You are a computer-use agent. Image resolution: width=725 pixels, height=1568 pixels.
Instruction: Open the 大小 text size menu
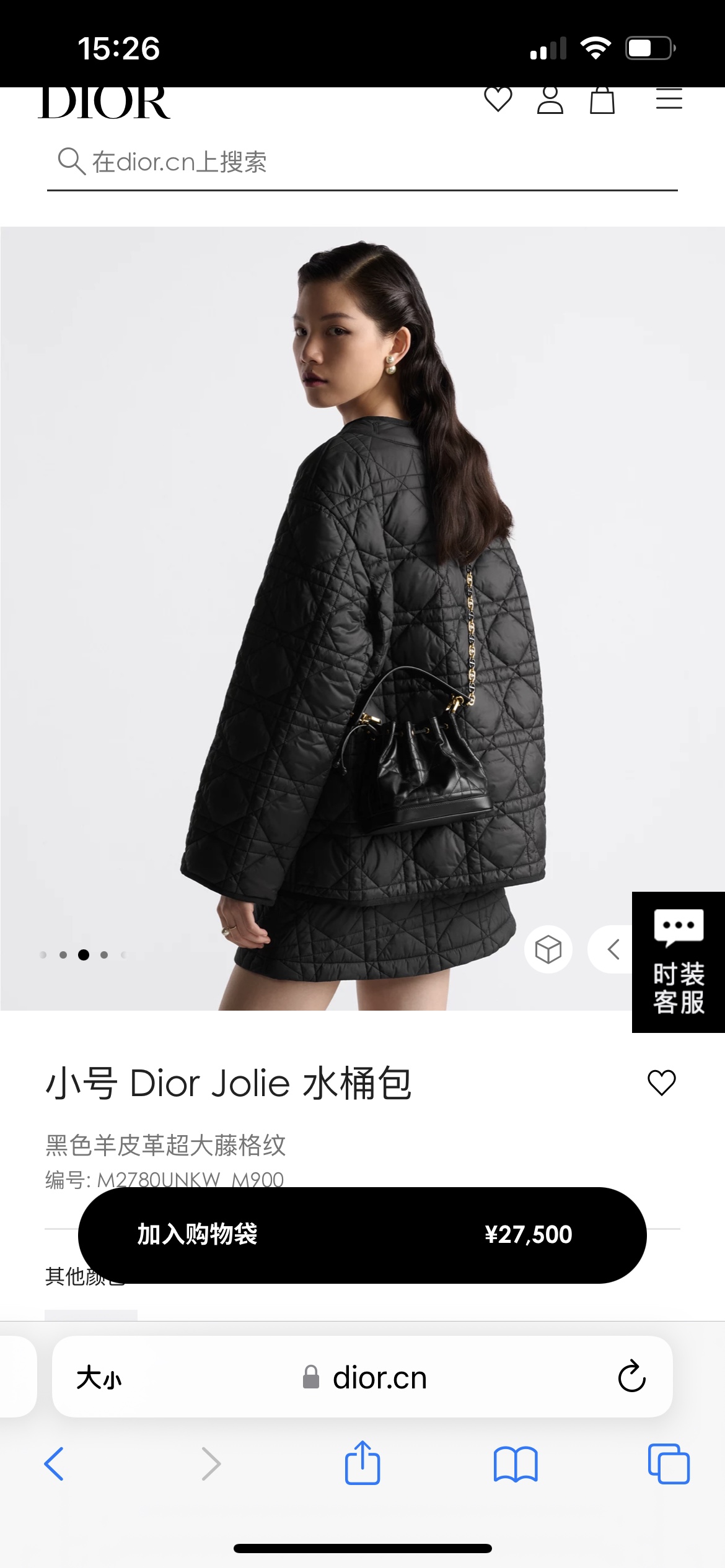coord(99,1377)
